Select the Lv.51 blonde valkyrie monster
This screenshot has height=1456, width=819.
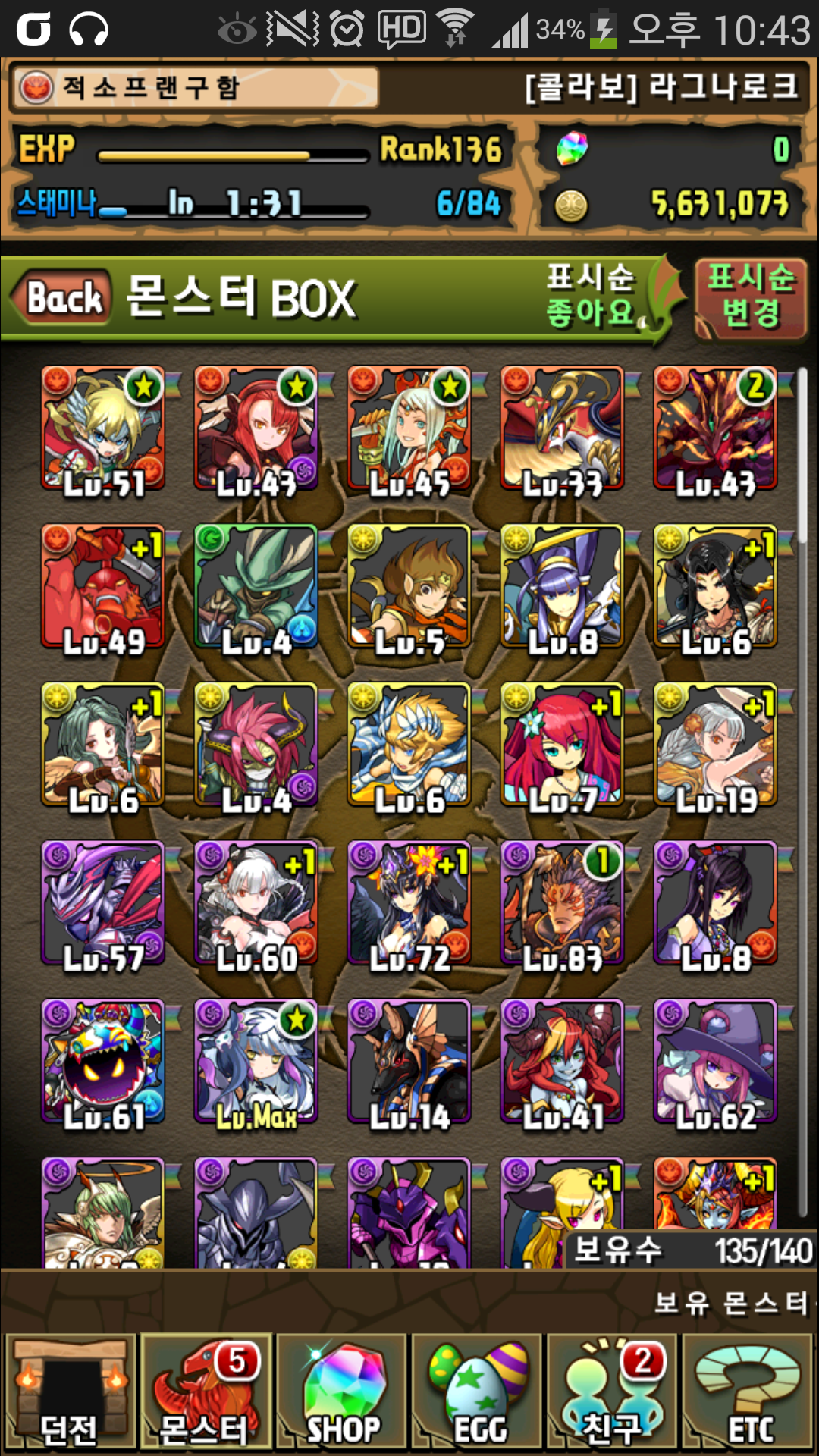pyautogui.click(x=103, y=429)
